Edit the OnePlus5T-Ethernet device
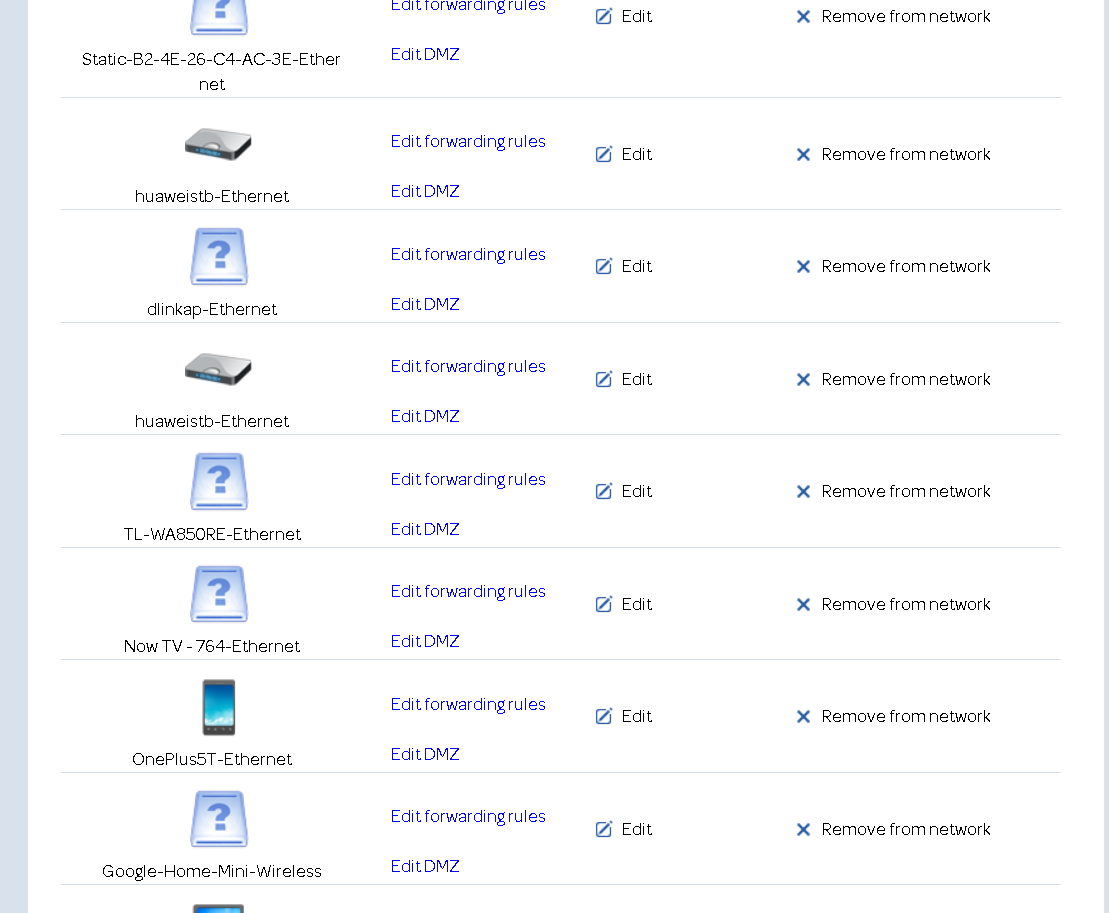 tap(624, 716)
